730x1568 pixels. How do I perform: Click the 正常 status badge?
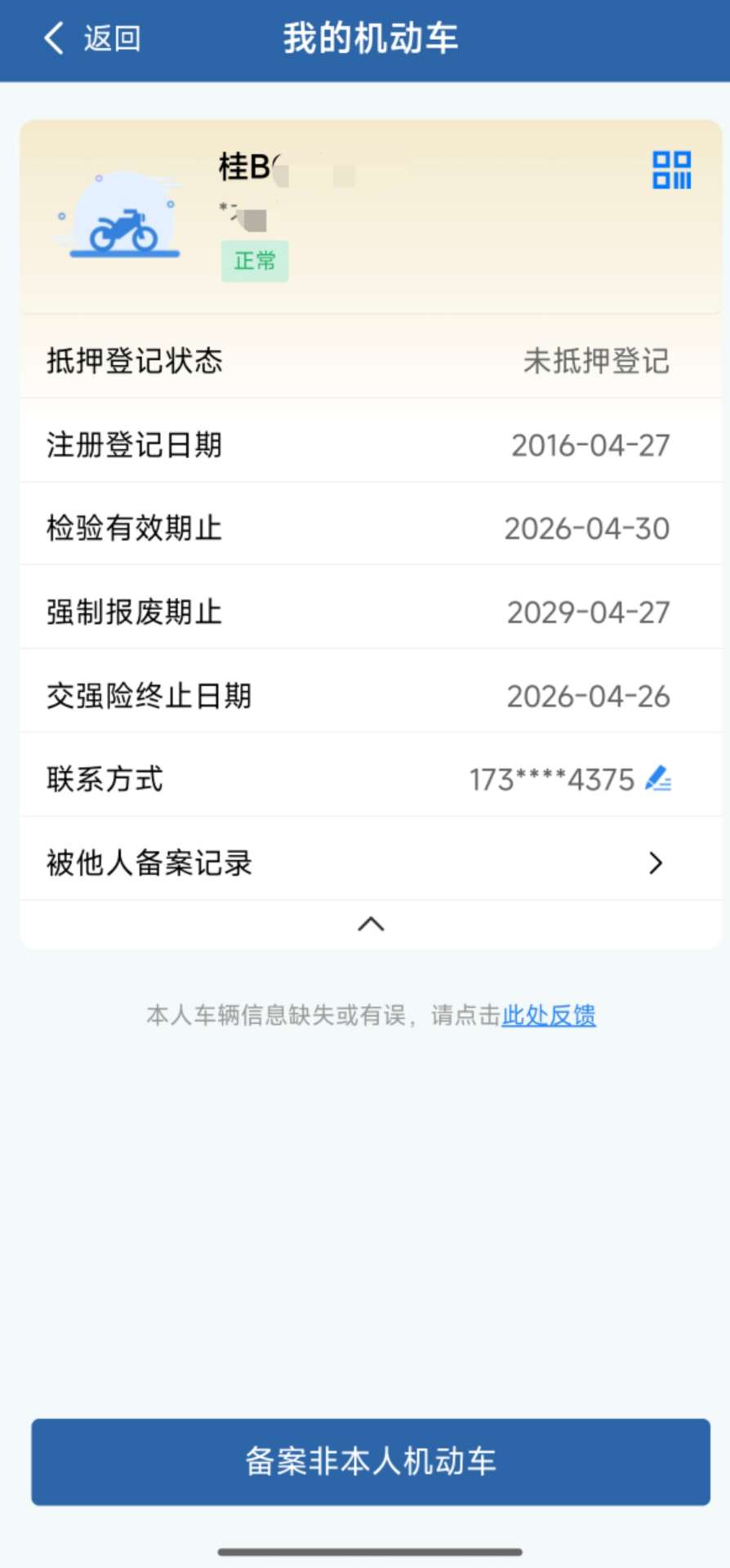click(254, 261)
